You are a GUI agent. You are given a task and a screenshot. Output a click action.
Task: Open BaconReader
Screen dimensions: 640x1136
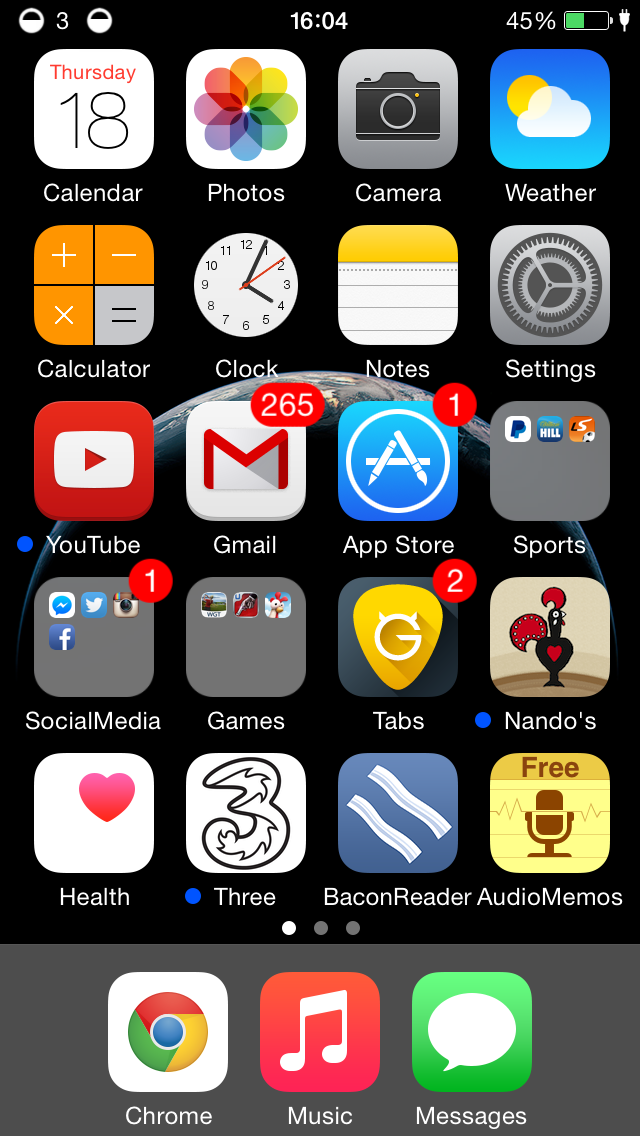click(398, 813)
